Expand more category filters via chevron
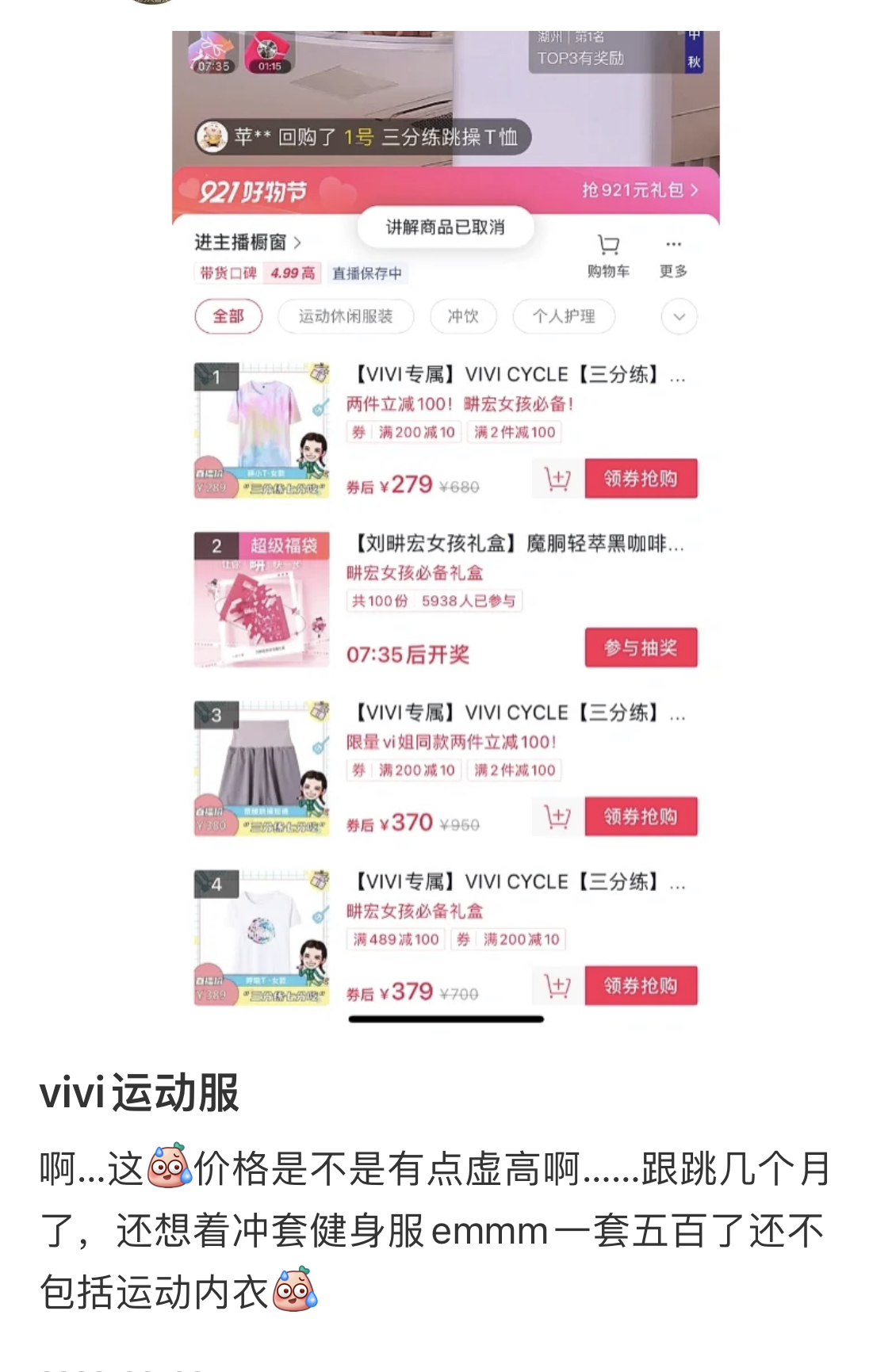This screenshot has height=1372, width=892. pos(677,315)
